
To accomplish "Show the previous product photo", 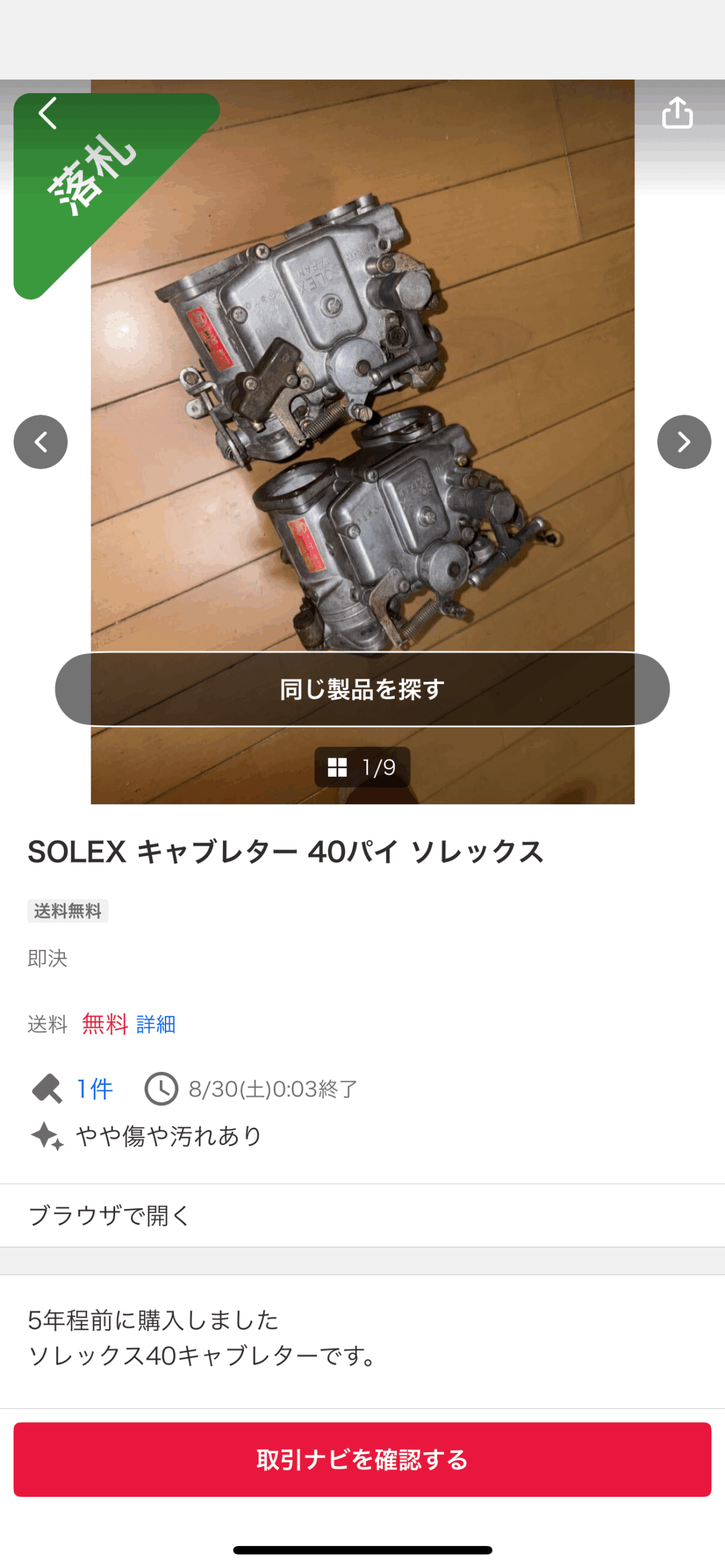I will coord(40,442).
